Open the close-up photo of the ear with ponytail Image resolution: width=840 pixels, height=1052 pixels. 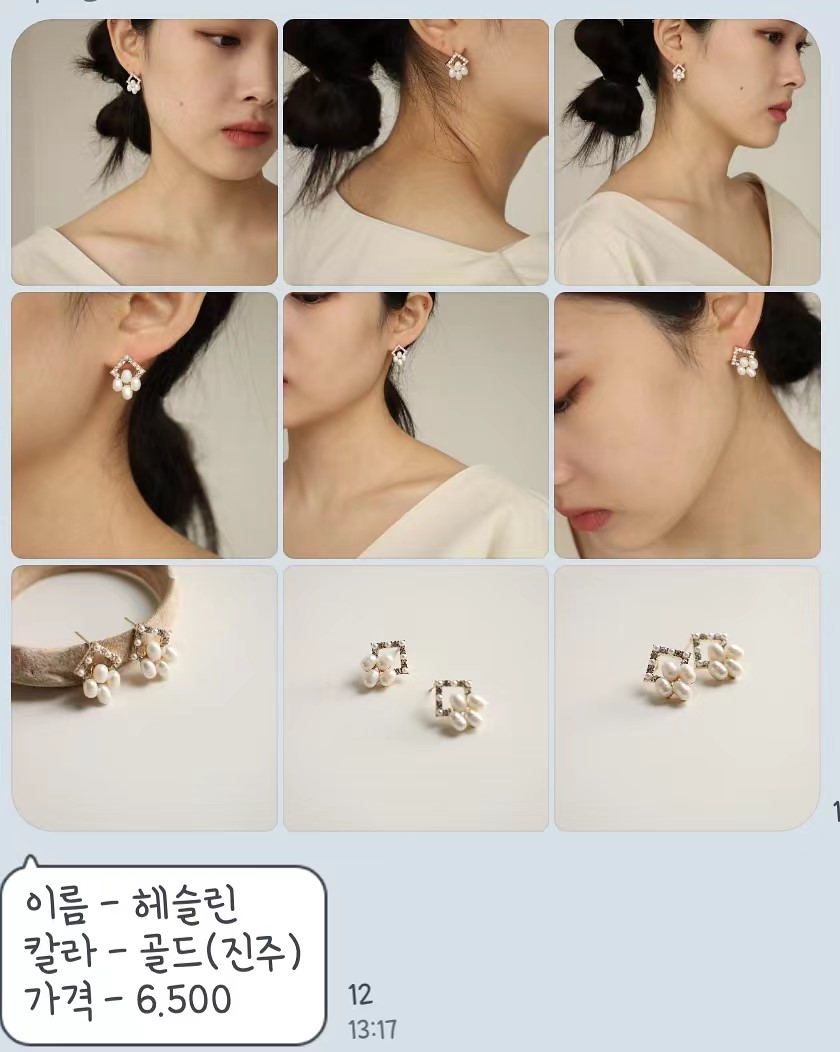tap(144, 425)
